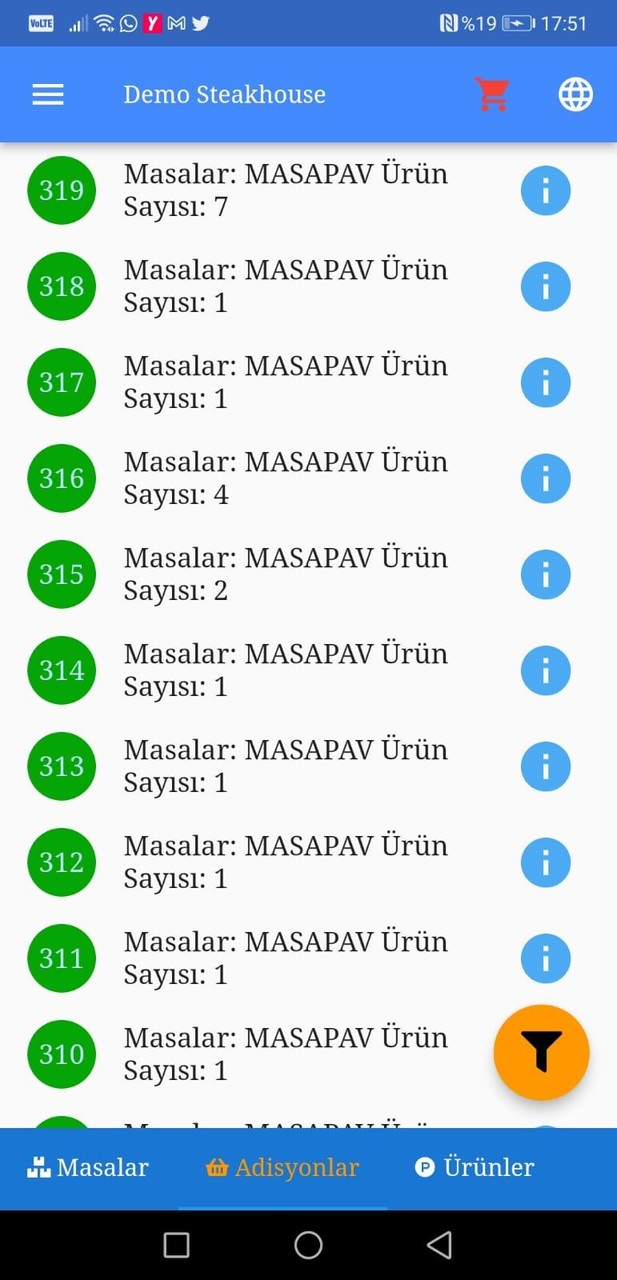Switch to the Masalar tab
The height and width of the screenshot is (1280, 617).
[x=89, y=1167]
